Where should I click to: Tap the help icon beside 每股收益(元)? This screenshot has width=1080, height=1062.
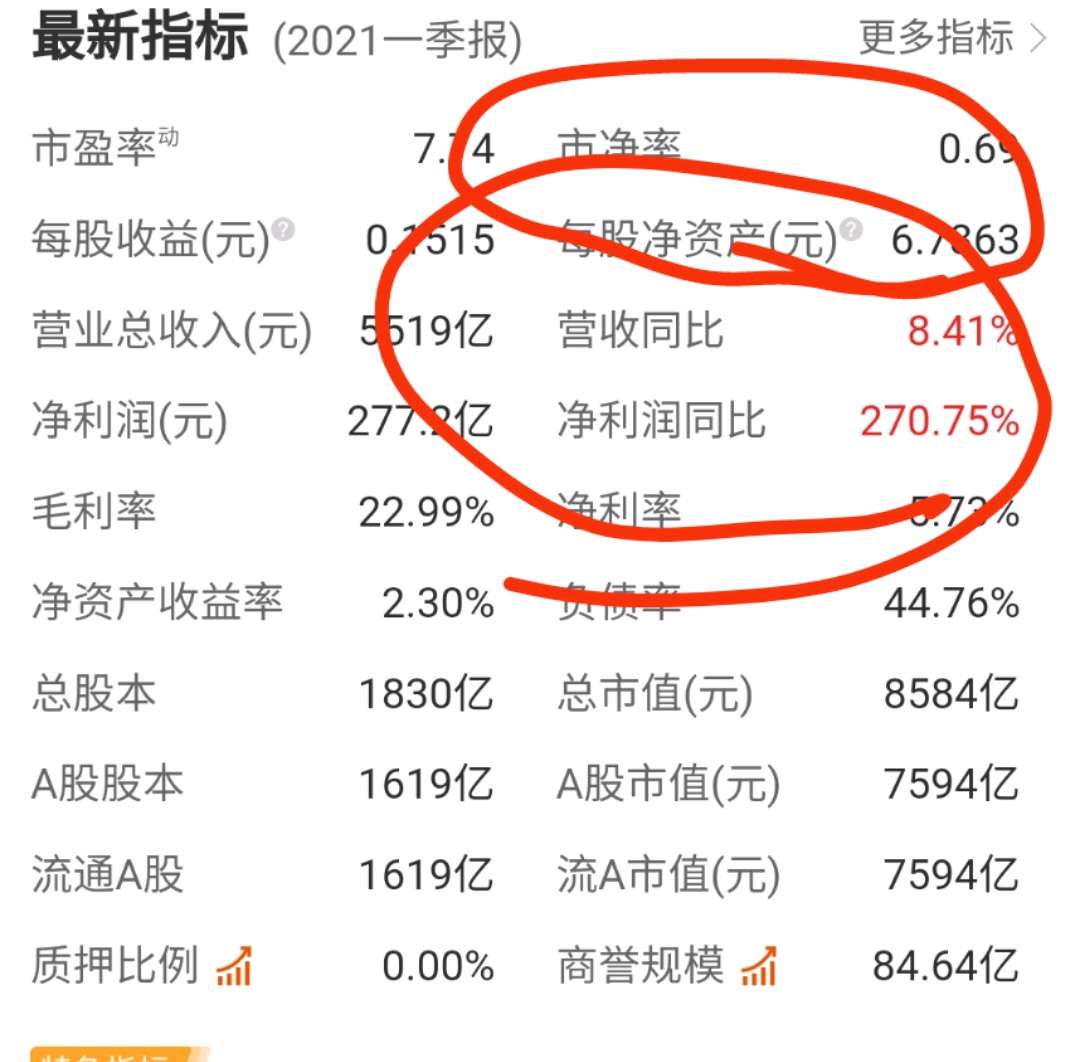(x=284, y=230)
